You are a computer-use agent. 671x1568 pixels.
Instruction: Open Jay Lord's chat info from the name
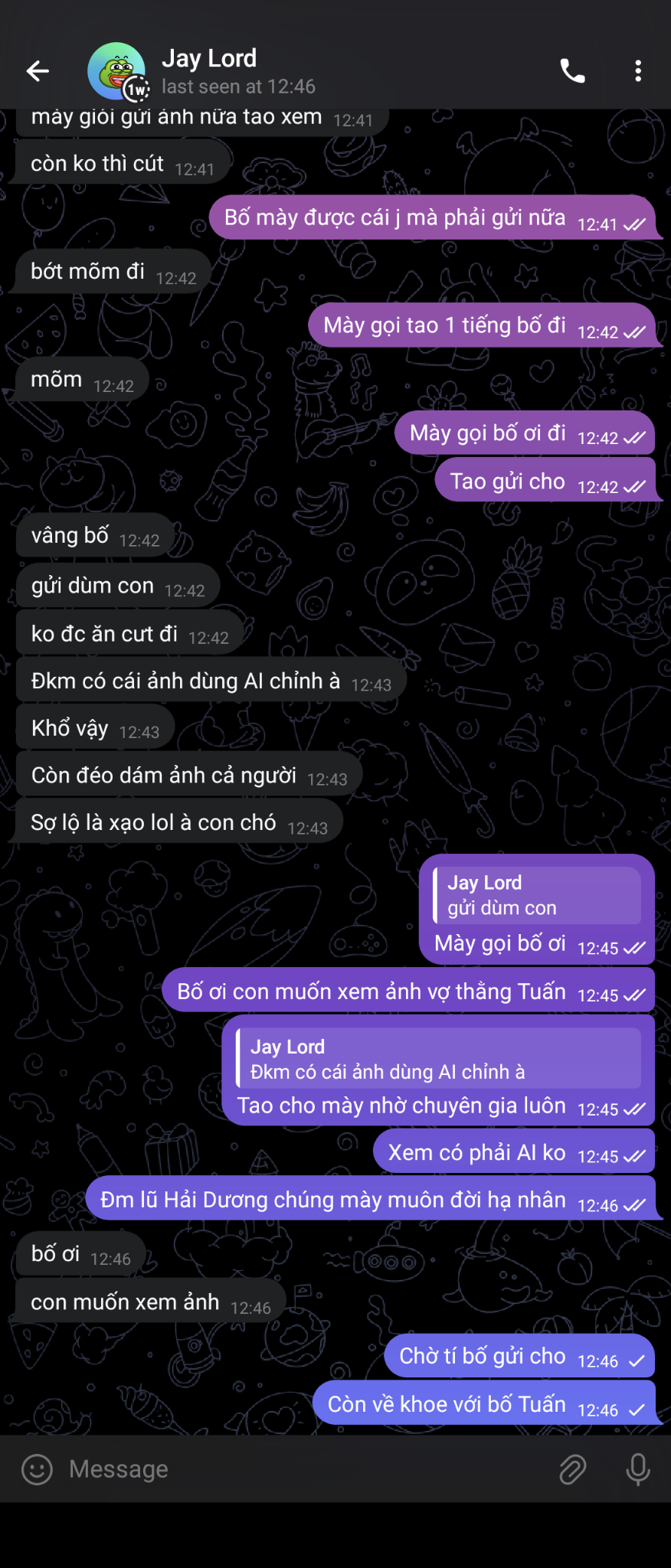pos(209,59)
